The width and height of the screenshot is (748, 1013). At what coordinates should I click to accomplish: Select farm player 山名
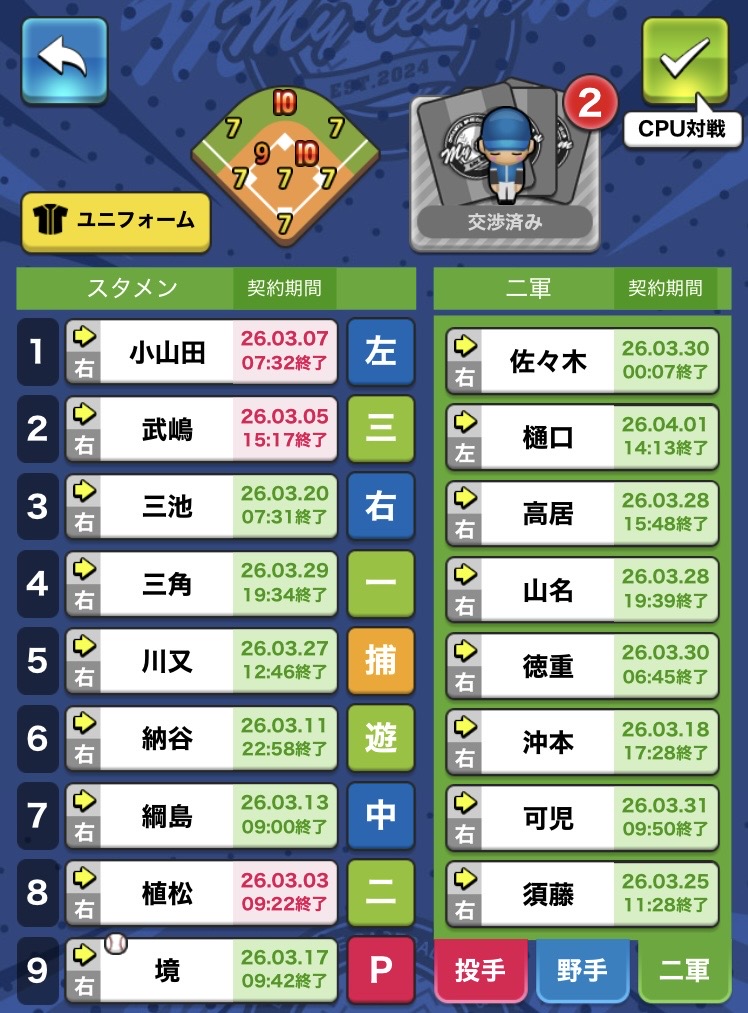[582, 589]
